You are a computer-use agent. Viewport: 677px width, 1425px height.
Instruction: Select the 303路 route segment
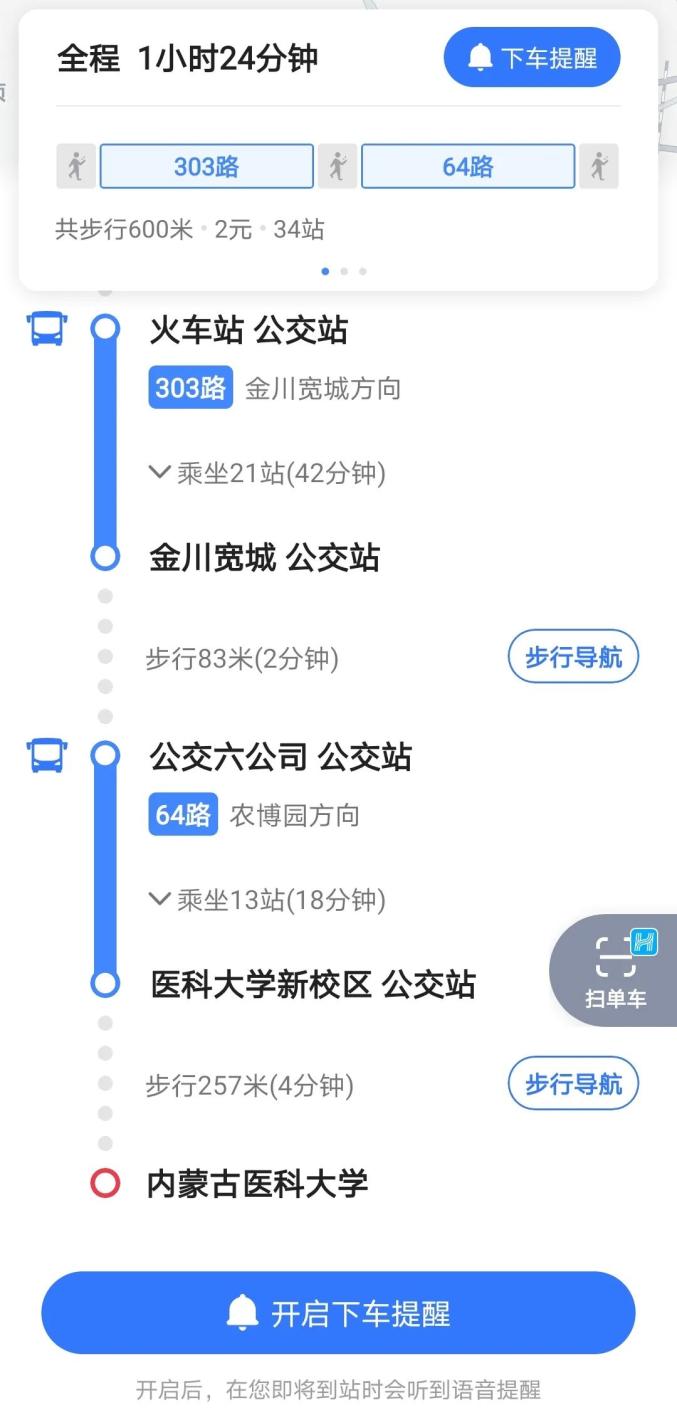(x=206, y=166)
